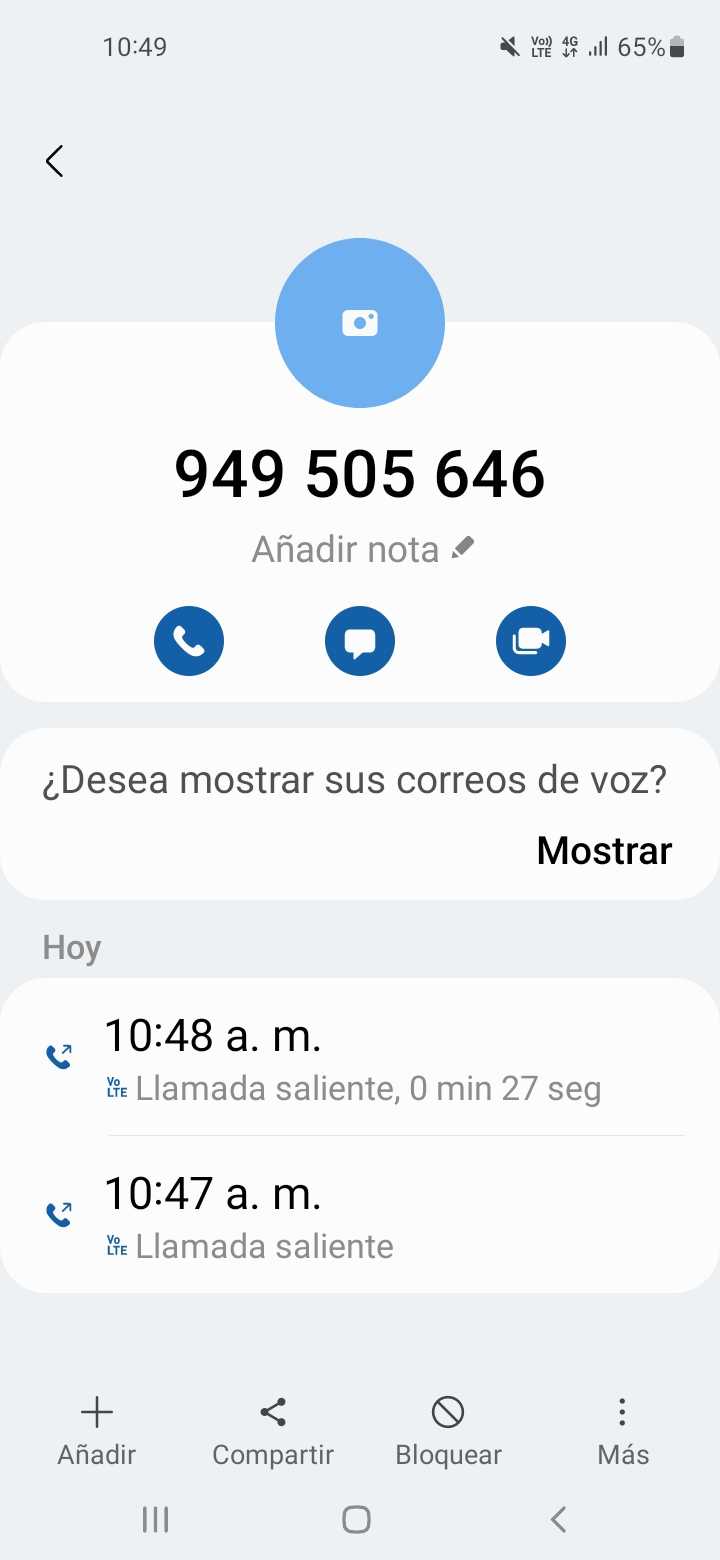Tap Mostrar to show voicemails
The width and height of the screenshot is (720, 1560).
(x=604, y=850)
